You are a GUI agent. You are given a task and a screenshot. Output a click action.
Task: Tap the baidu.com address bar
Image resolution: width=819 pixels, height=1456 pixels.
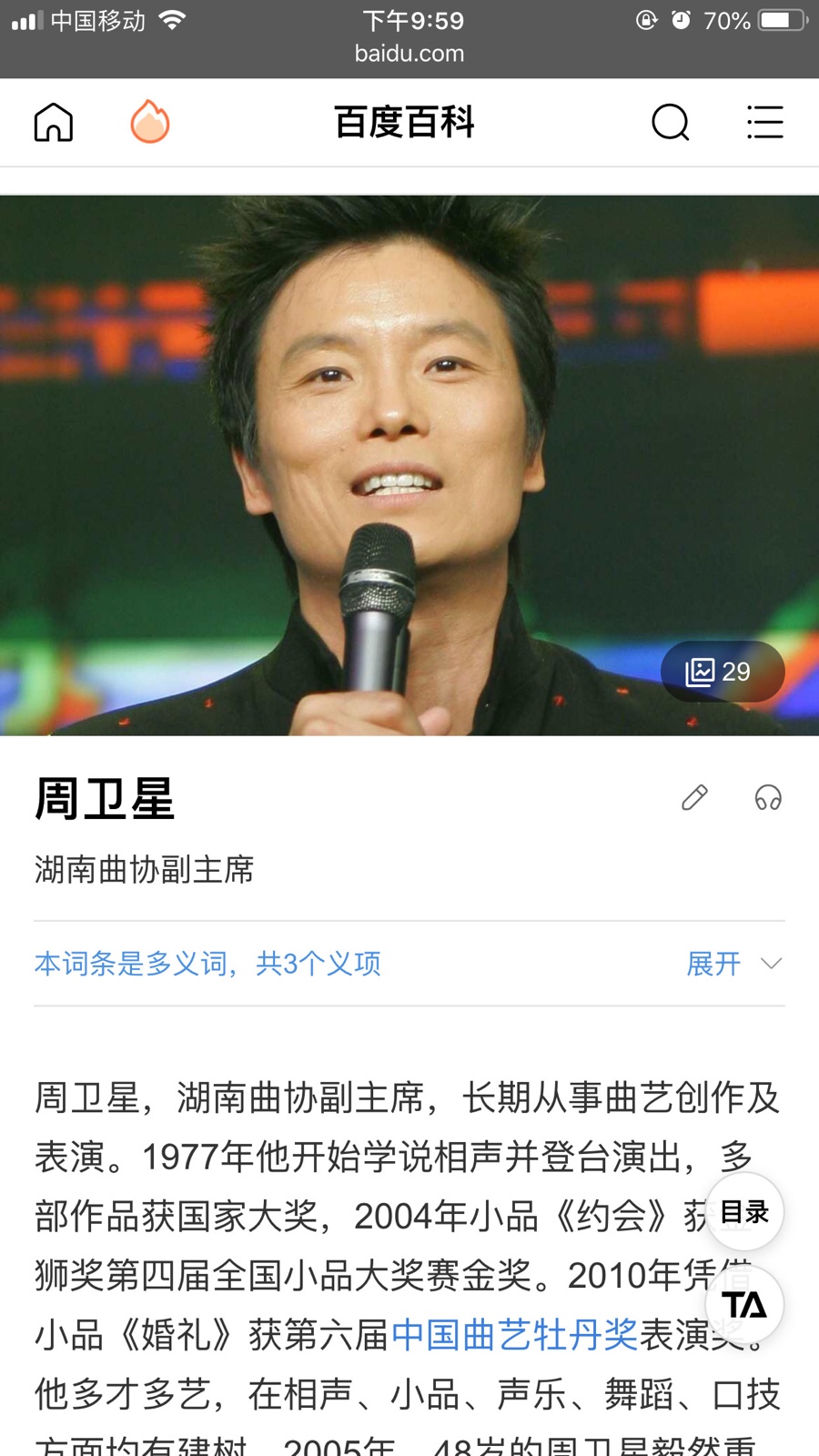[409, 54]
